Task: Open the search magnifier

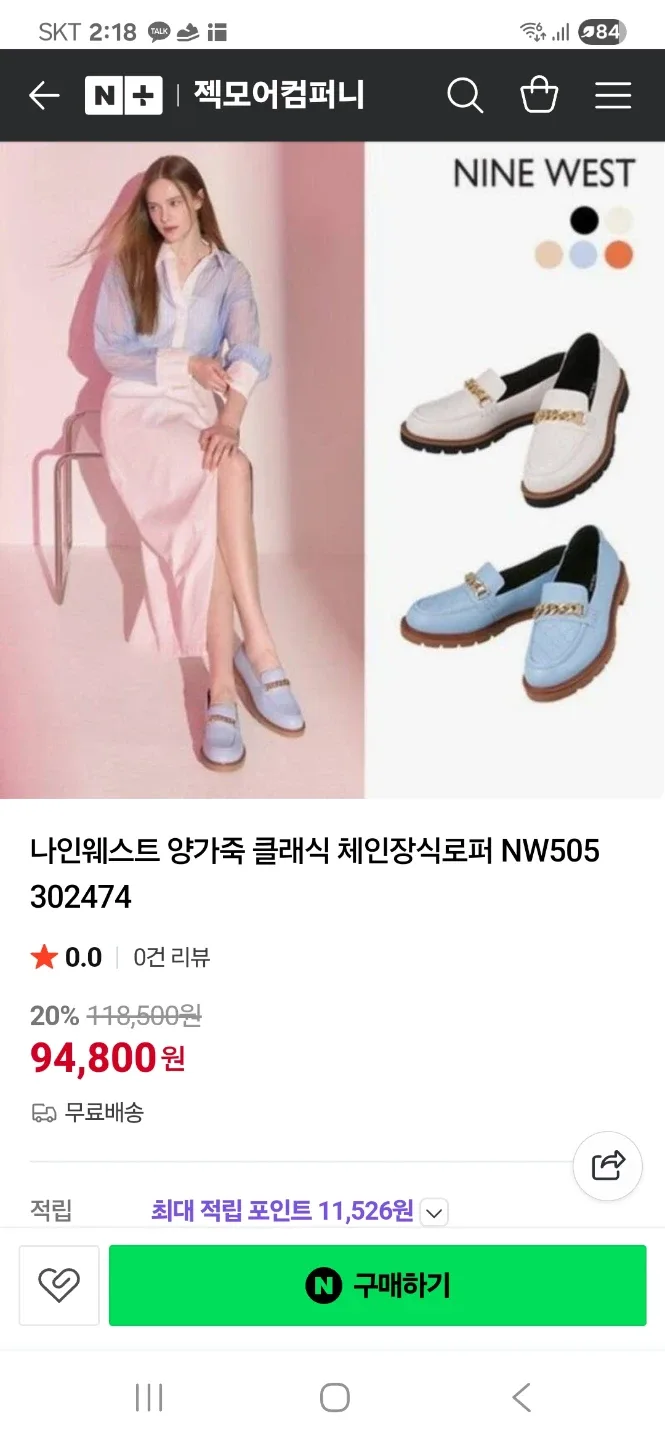Action: pos(464,96)
